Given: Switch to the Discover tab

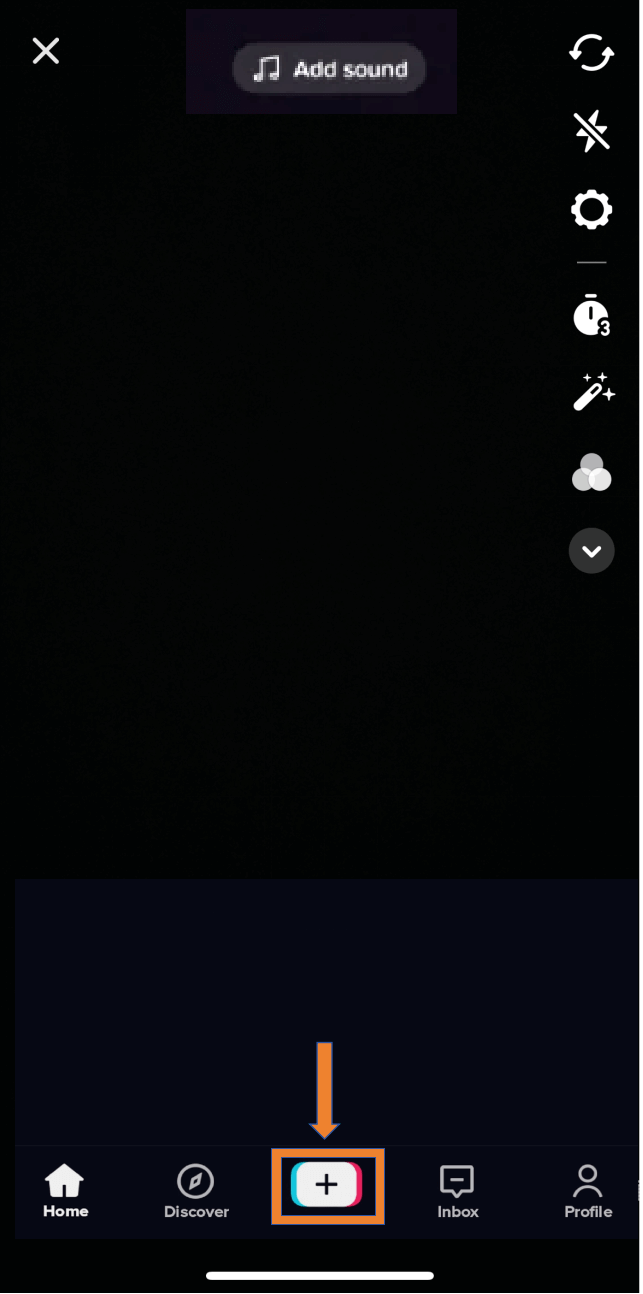Looking at the screenshot, I should click(196, 1191).
